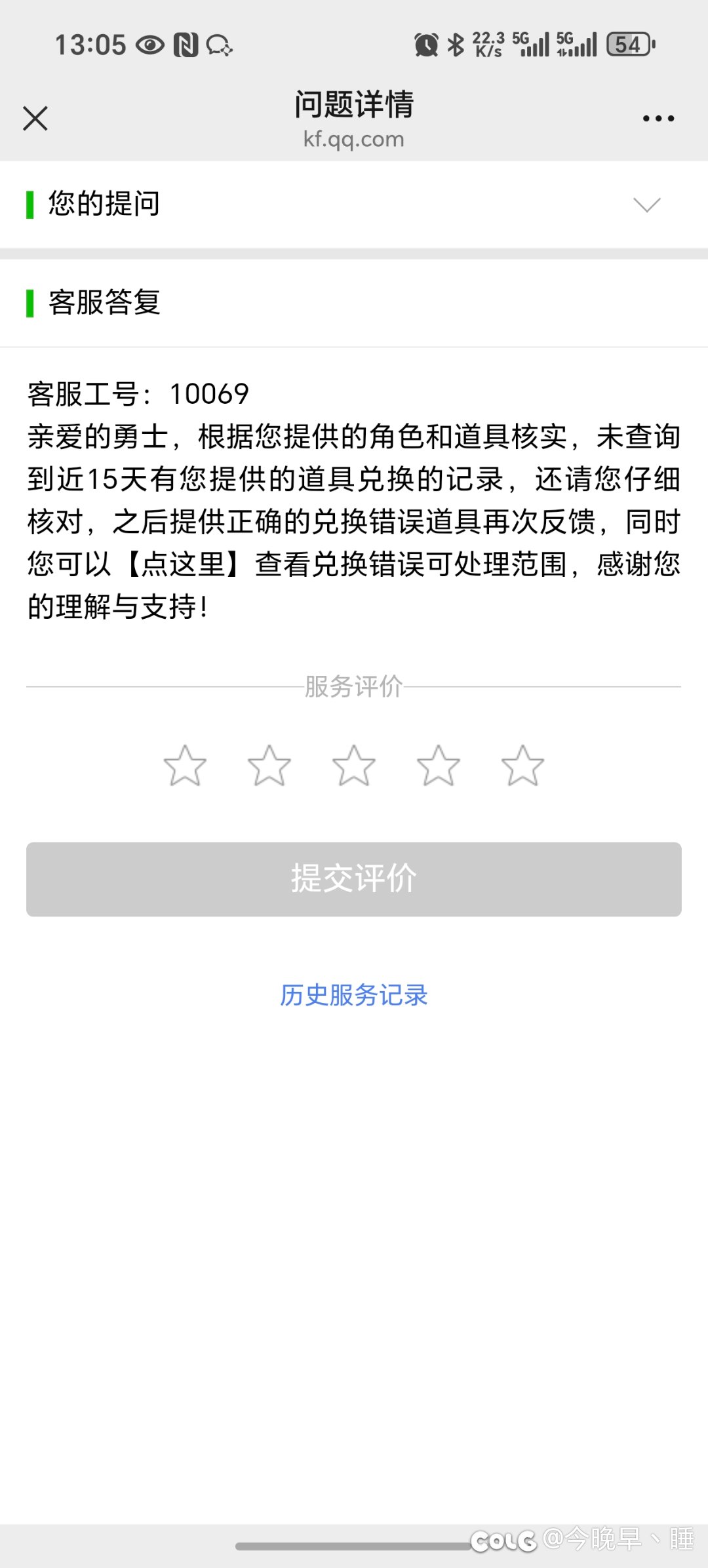Open the 【点这里】 link in the reply
This screenshot has width=708, height=1568.
(184, 564)
